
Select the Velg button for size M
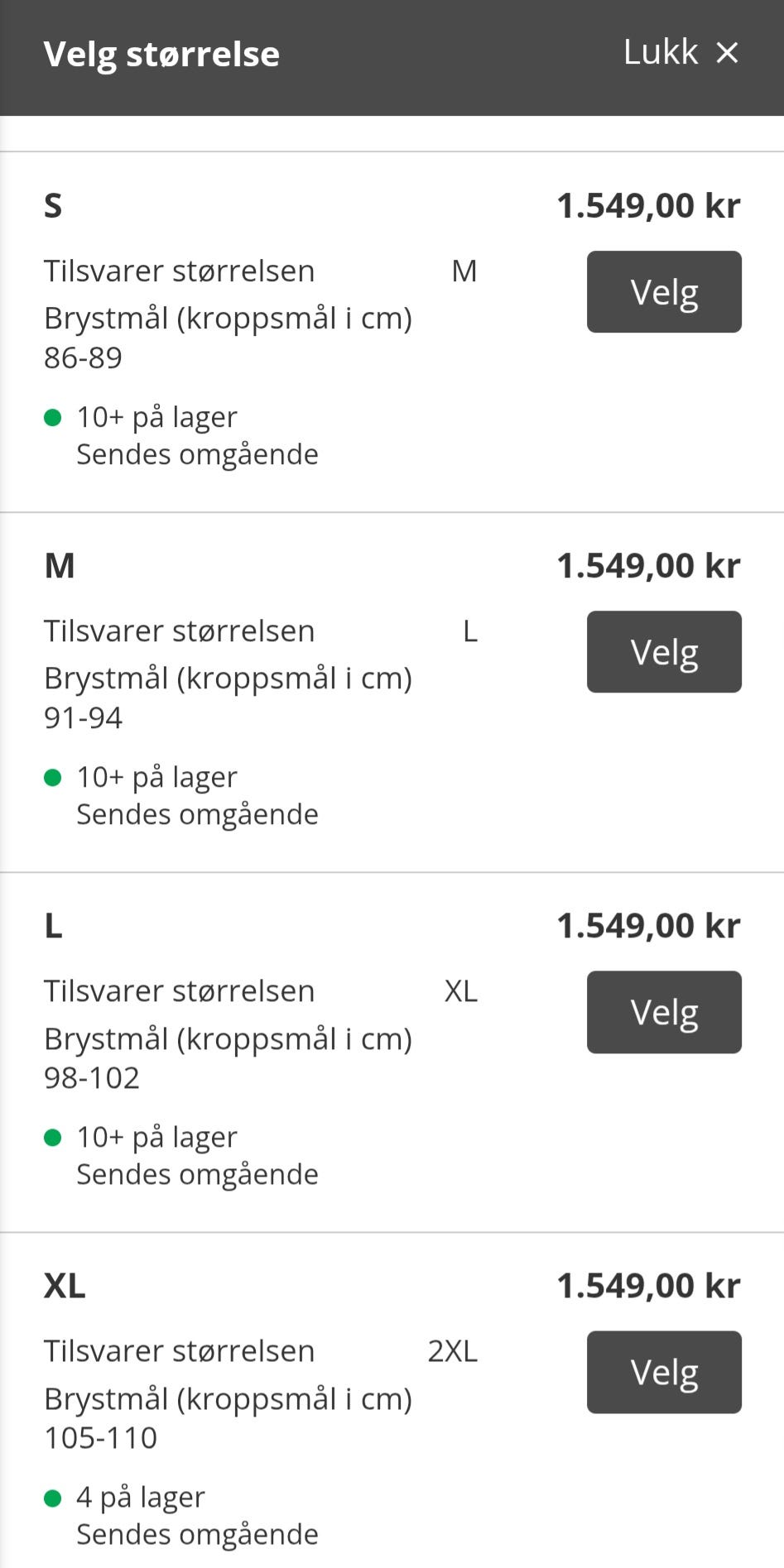pos(664,652)
